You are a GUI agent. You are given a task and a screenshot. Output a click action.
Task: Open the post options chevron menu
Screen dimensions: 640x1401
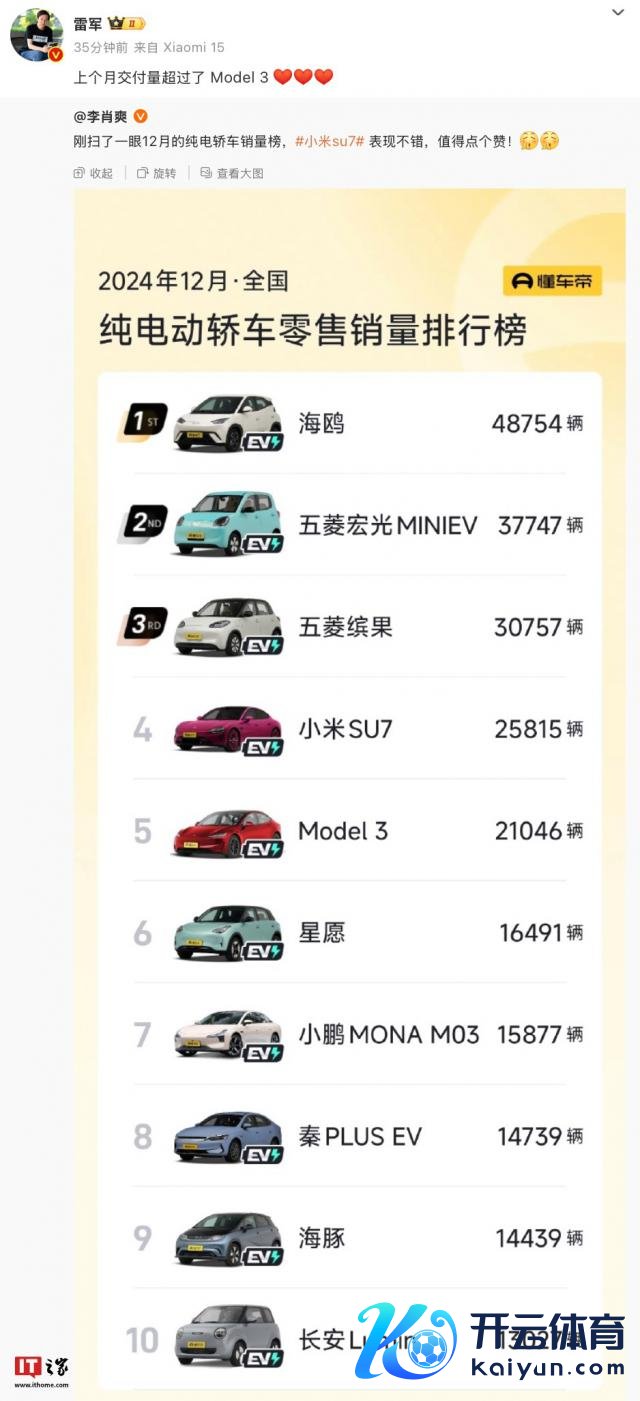[618, 12]
